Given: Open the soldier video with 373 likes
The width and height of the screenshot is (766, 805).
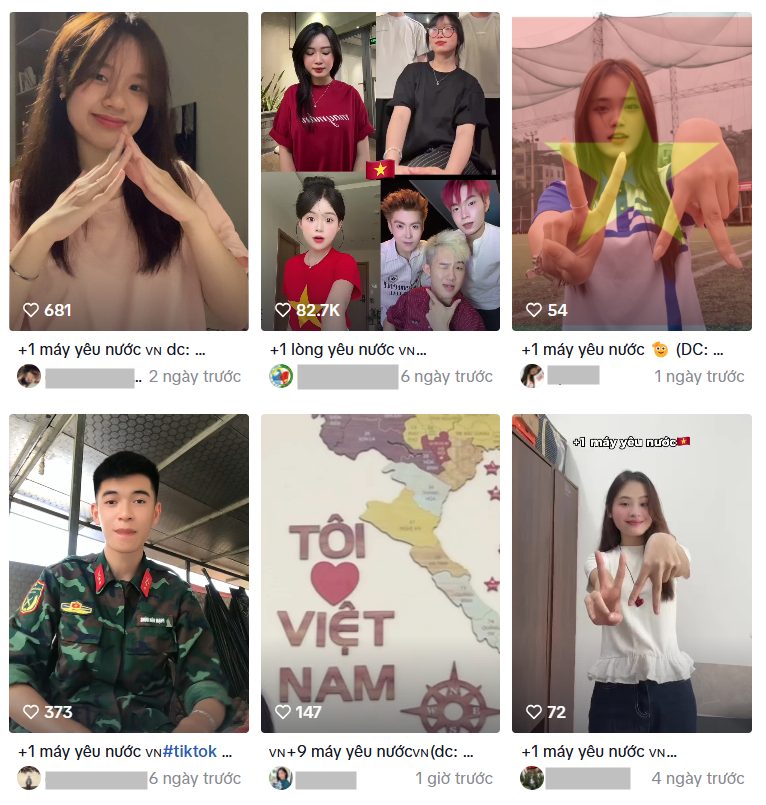Looking at the screenshot, I should pos(129,573).
